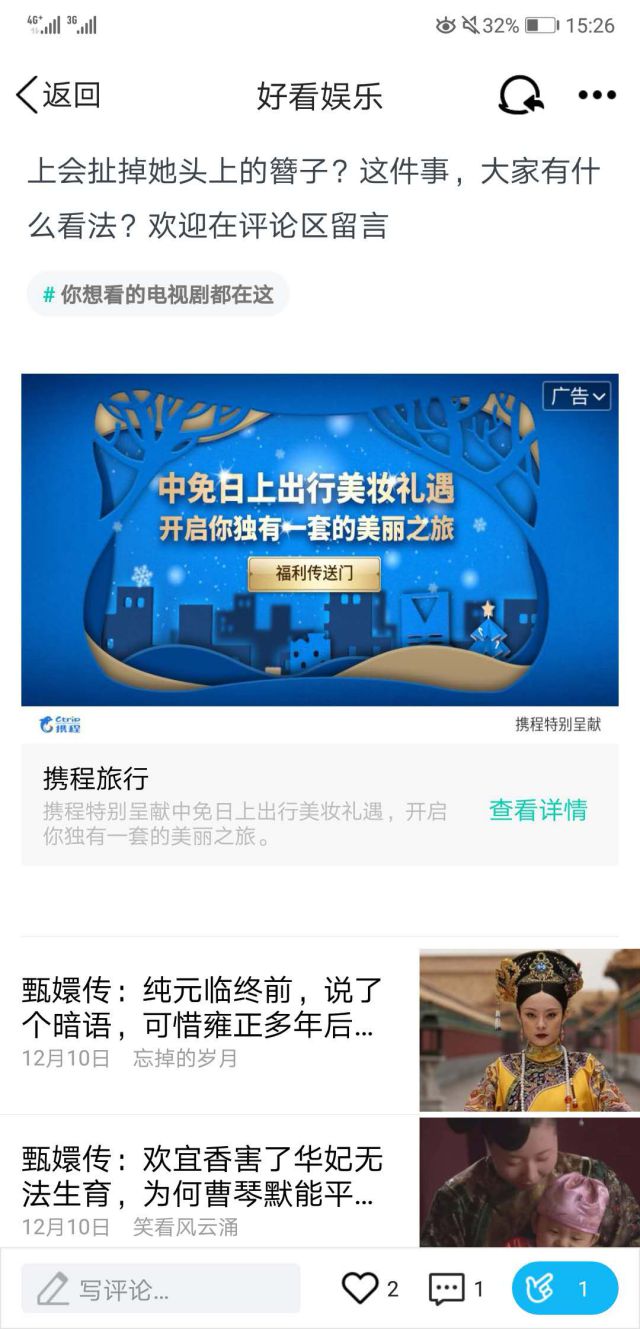The width and height of the screenshot is (640, 1329).
Task: Open the 广告 dropdown on the ad
Action: click(577, 397)
